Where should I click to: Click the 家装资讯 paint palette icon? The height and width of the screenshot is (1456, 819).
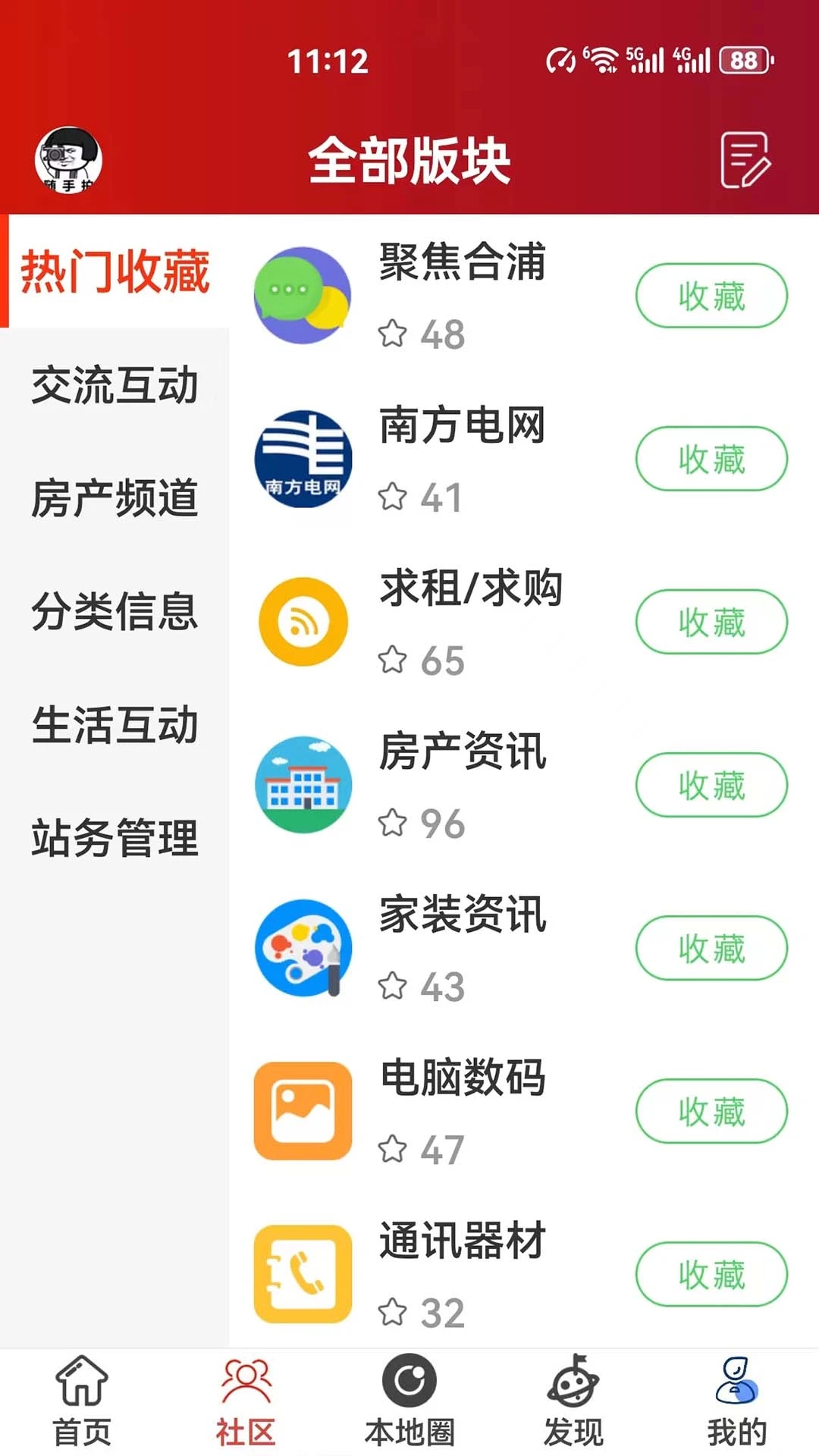[302, 948]
